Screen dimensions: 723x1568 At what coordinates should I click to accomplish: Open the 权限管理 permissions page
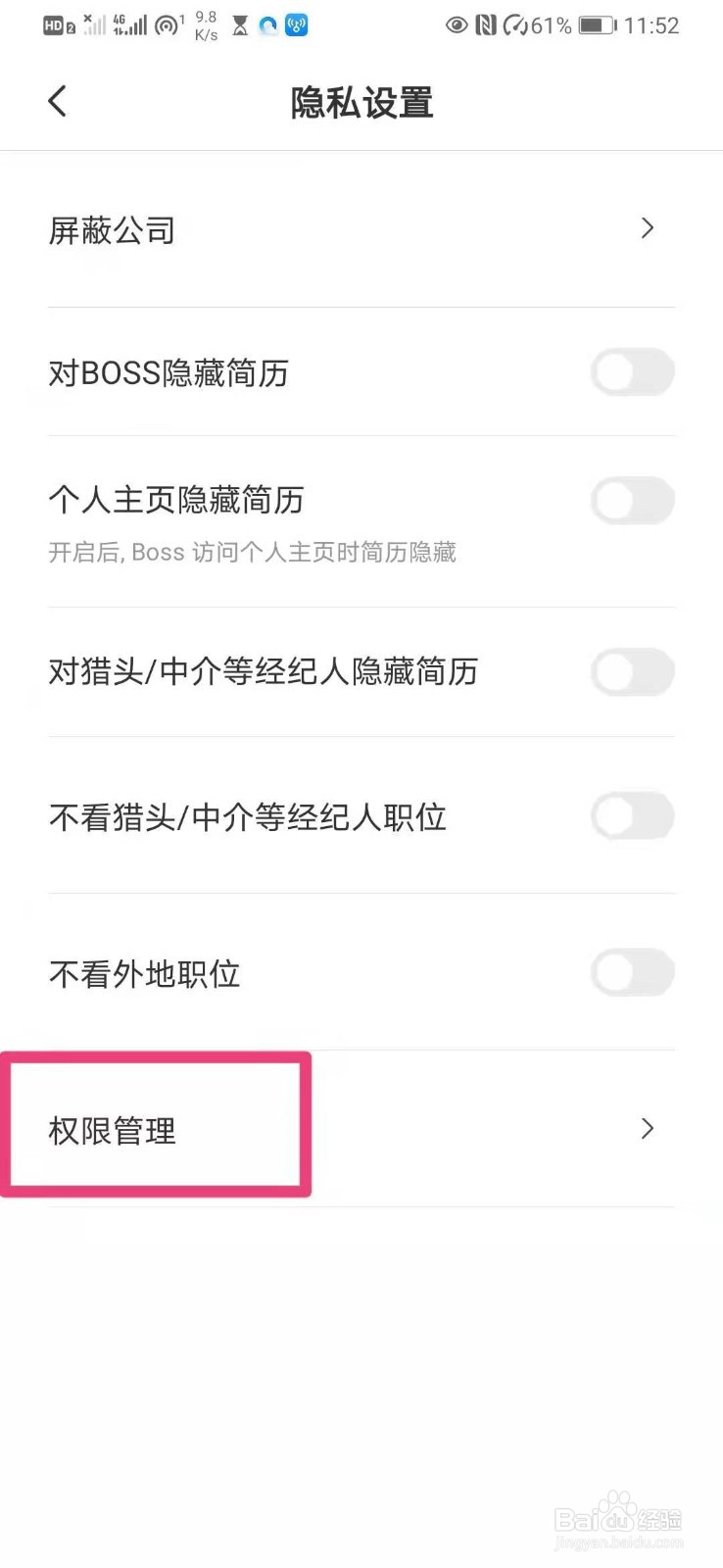pos(111,1130)
